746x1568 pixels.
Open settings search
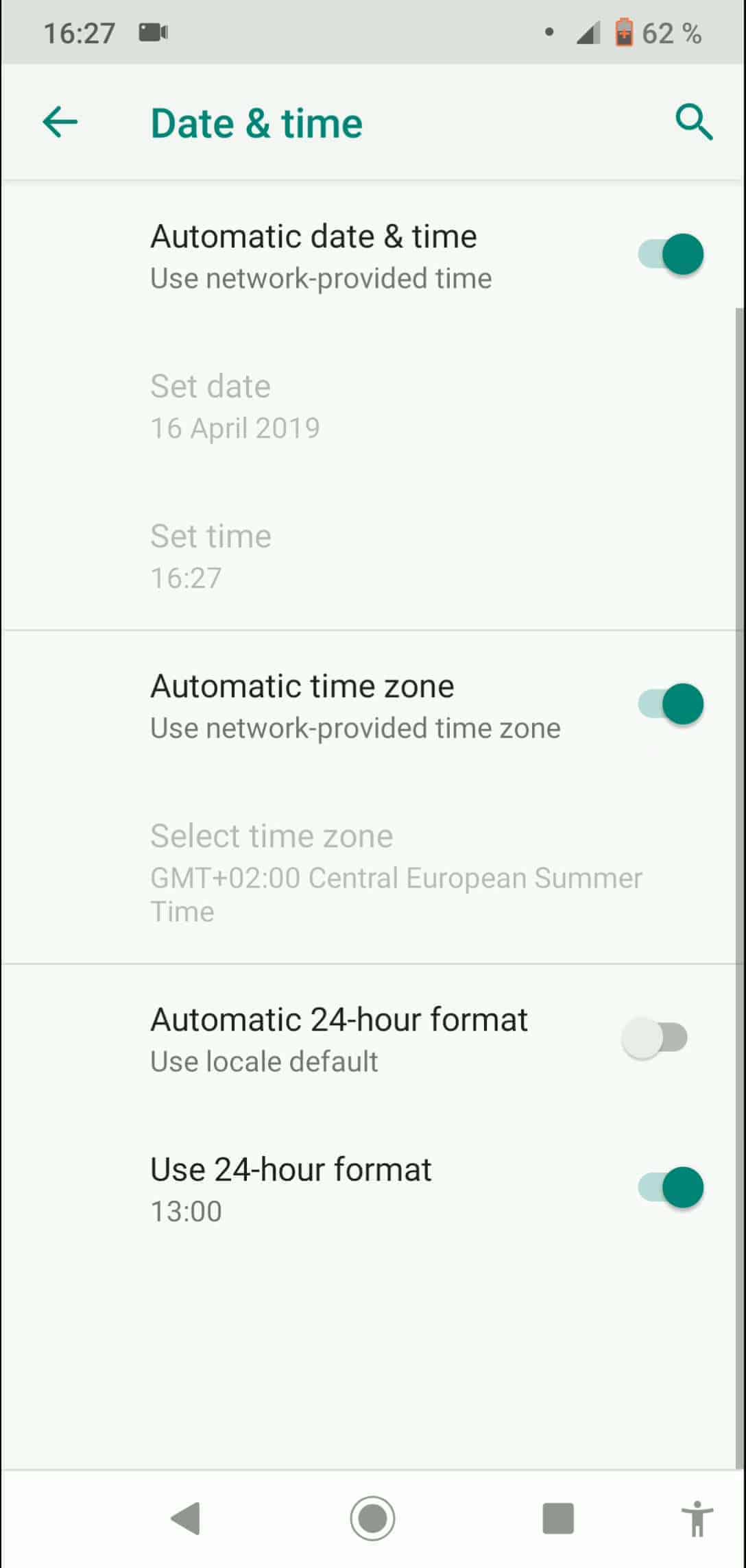coord(693,123)
